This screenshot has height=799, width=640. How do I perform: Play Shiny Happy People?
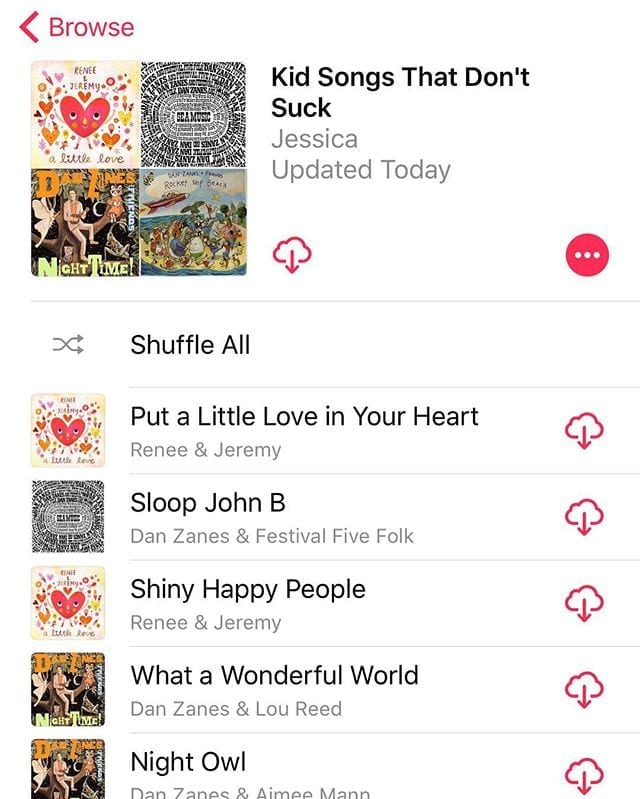click(248, 589)
